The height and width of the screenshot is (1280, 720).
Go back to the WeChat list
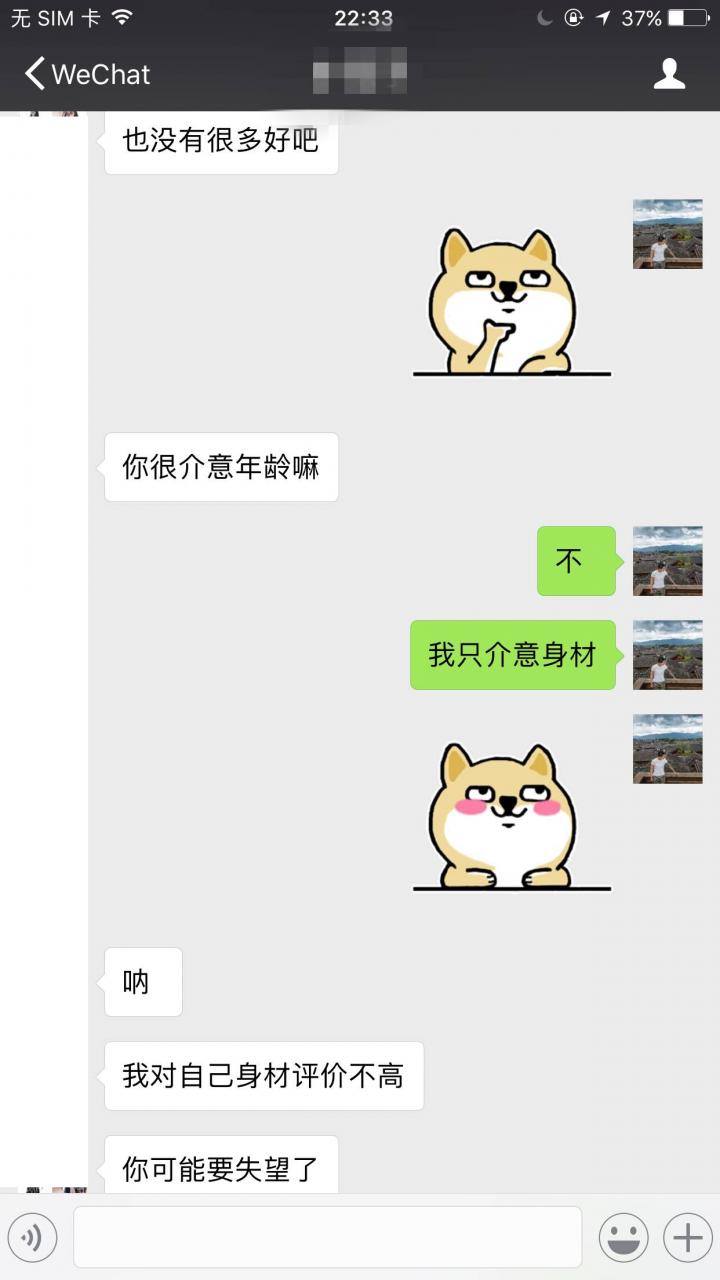86,74
